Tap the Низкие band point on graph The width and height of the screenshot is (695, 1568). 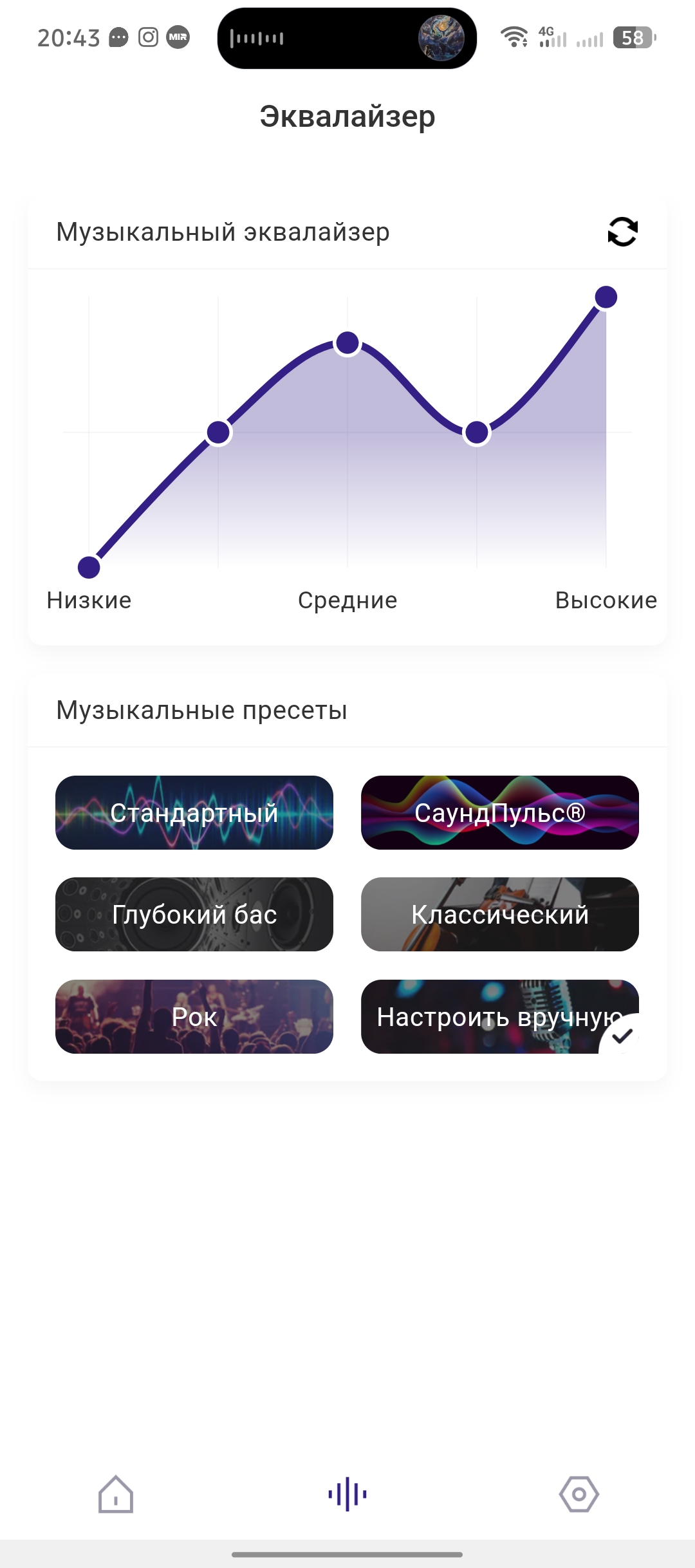click(x=89, y=568)
